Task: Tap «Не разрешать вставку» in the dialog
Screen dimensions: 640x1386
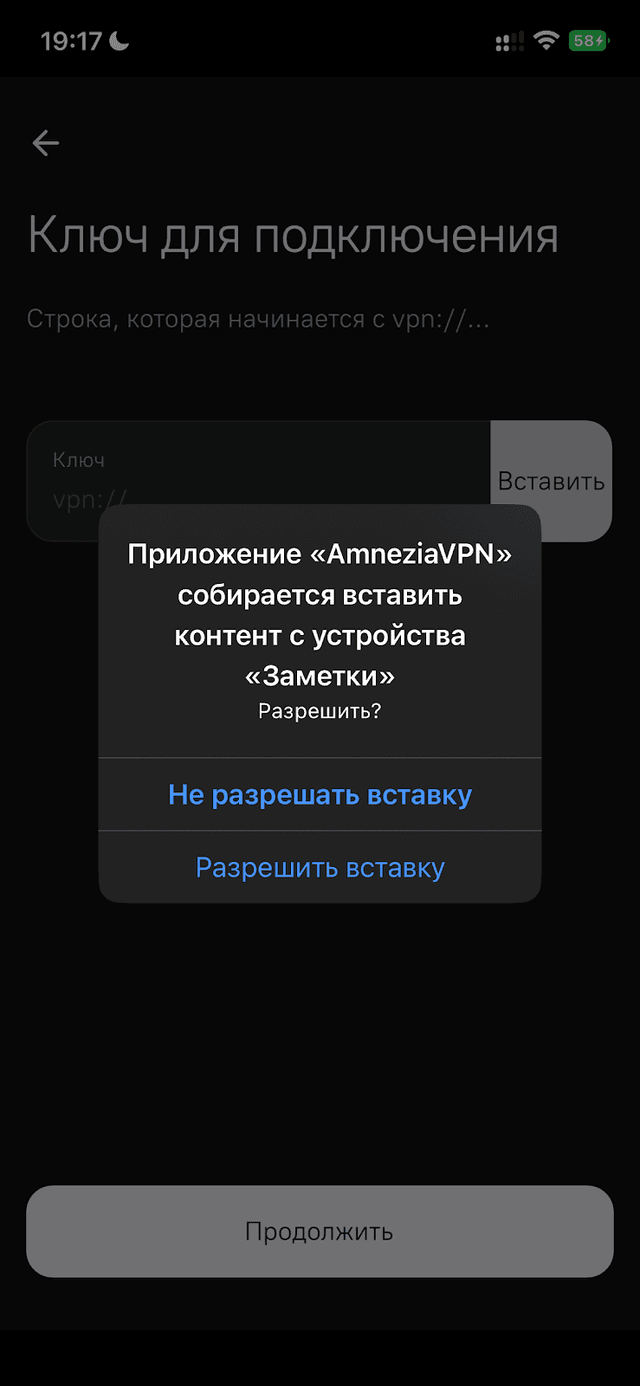Action: click(320, 795)
